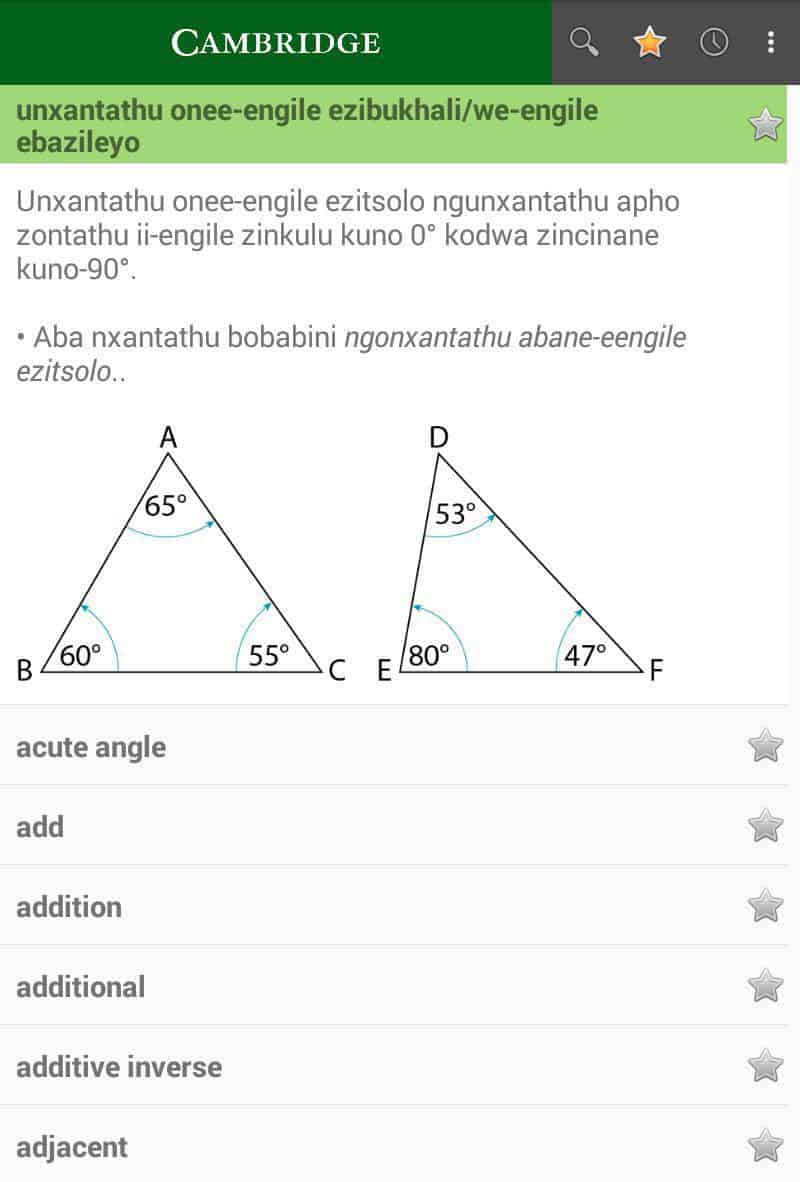Image resolution: width=800 pixels, height=1182 pixels.
Task: Favorite the acute angle entry
Action: 765,746
